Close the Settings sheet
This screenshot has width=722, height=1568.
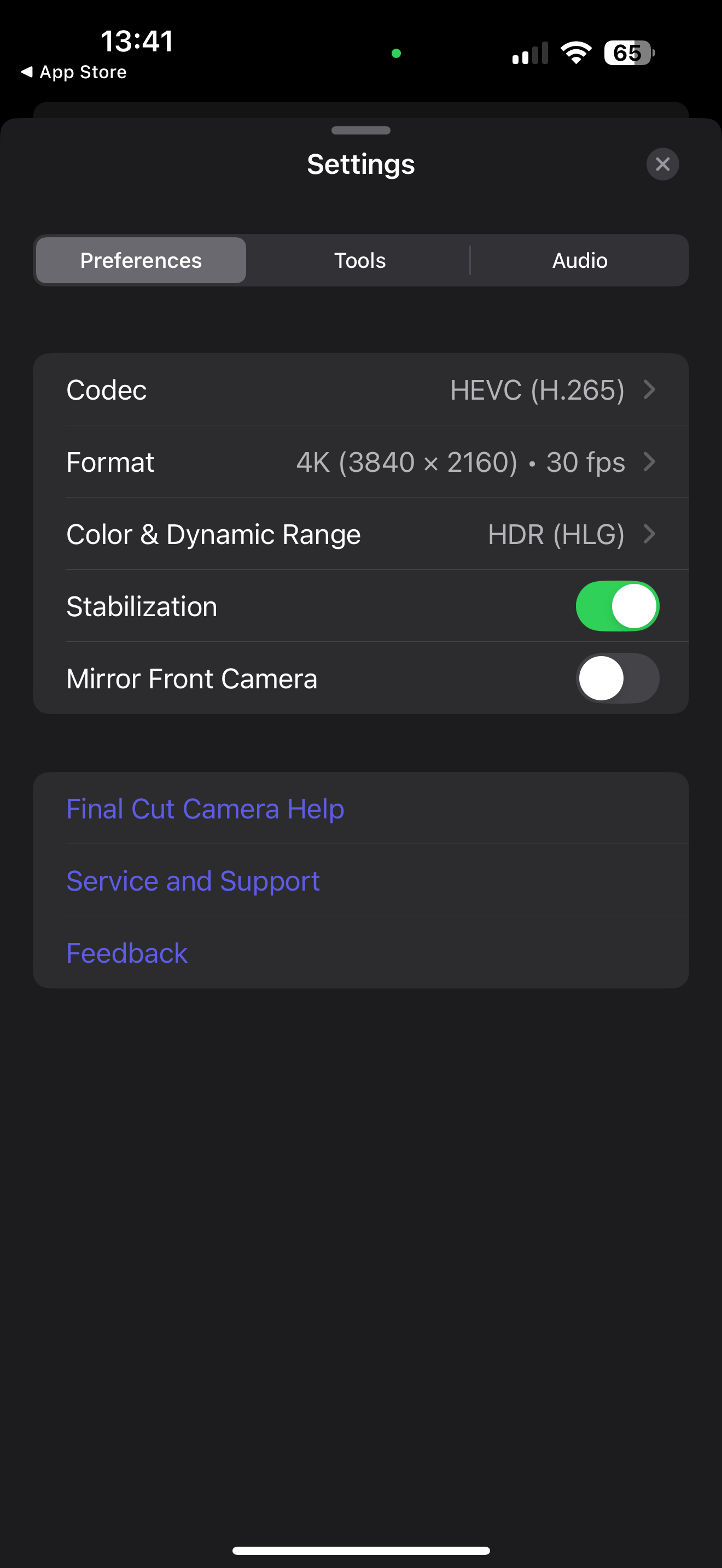point(662,163)
